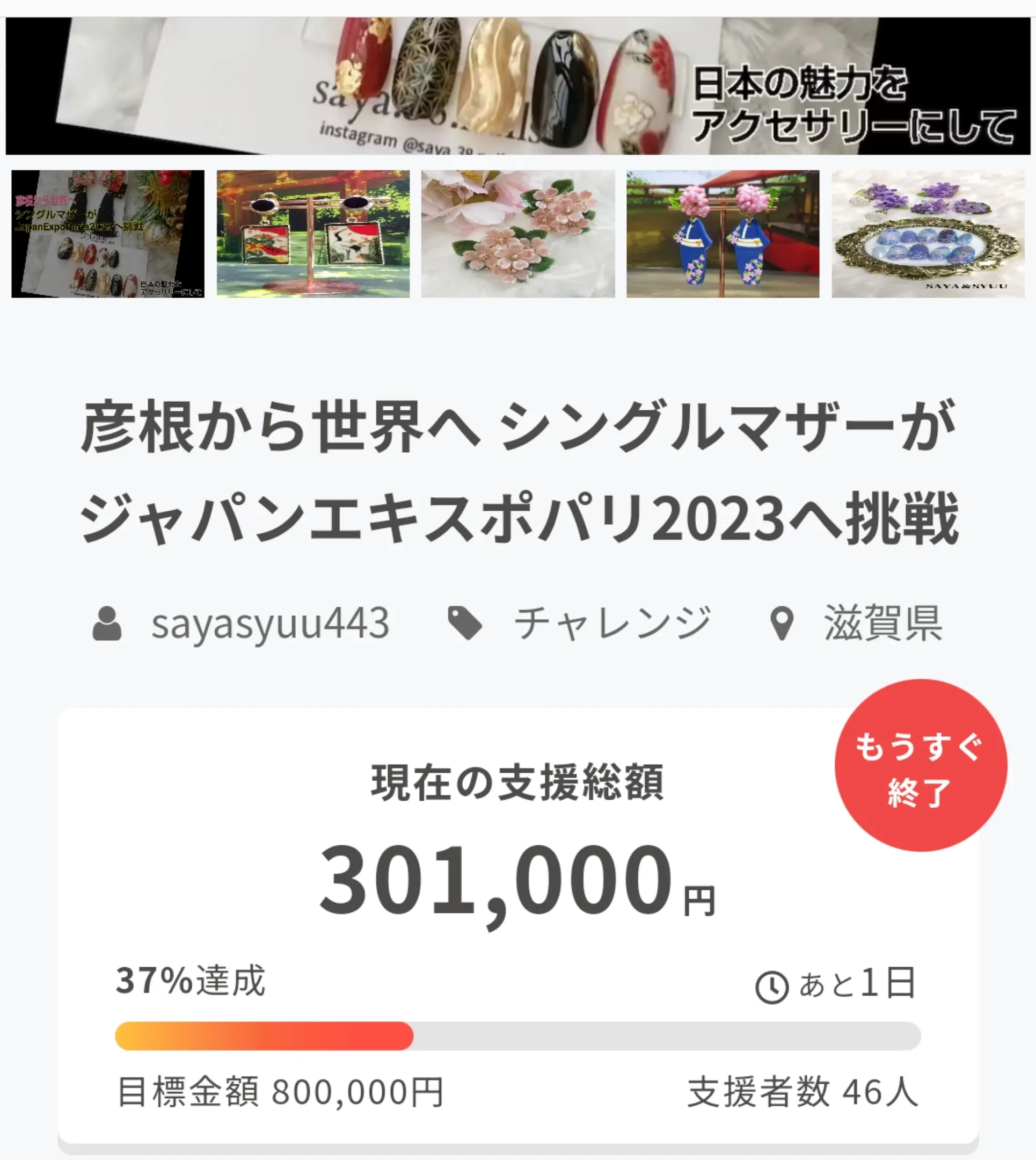Select the チャレンジ category tag
Image resolution: width=1036 pixels, height=1160 pixels.
click(x=611, y=624)
